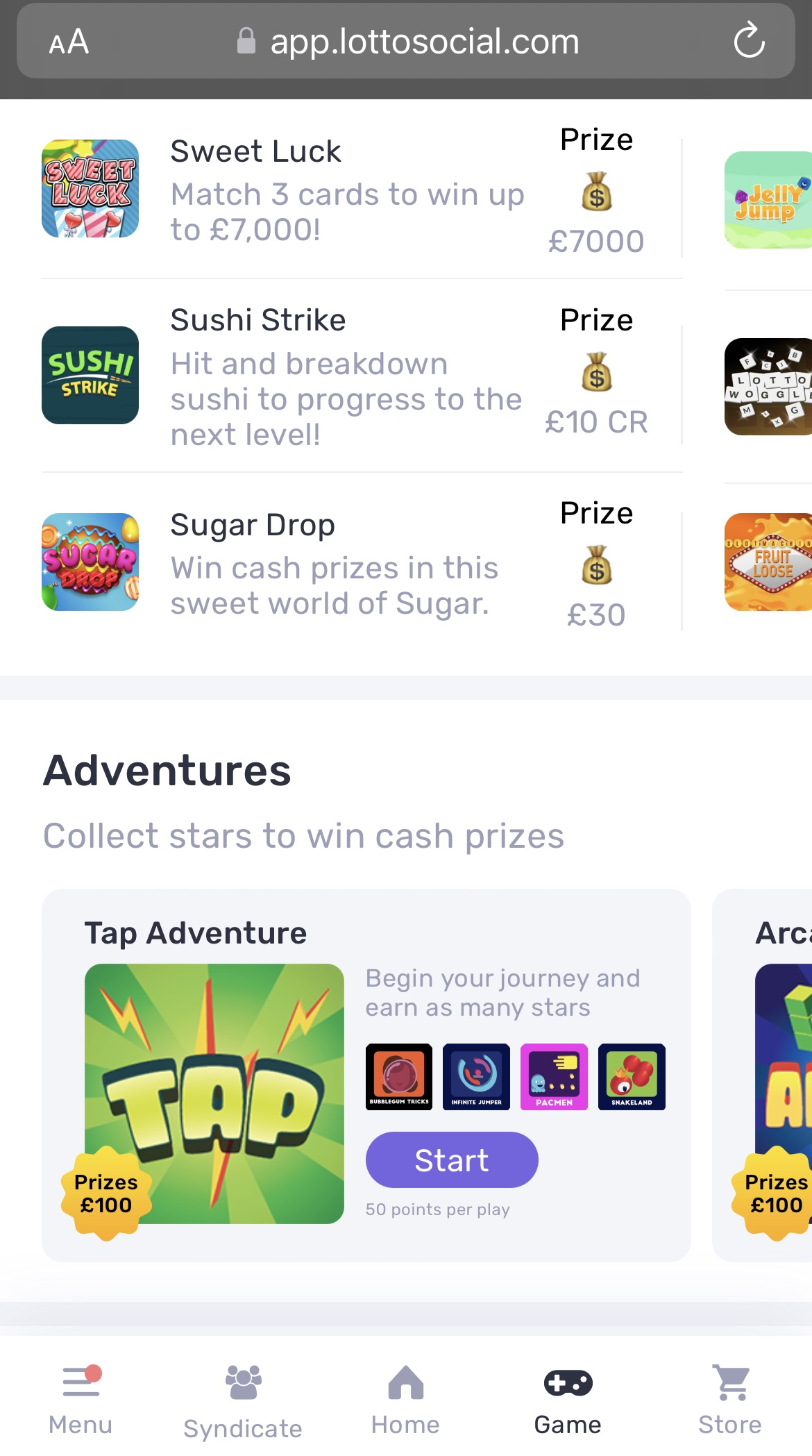Start the Tap Adventure
Screen dimensions: 812x1456
452,1160
